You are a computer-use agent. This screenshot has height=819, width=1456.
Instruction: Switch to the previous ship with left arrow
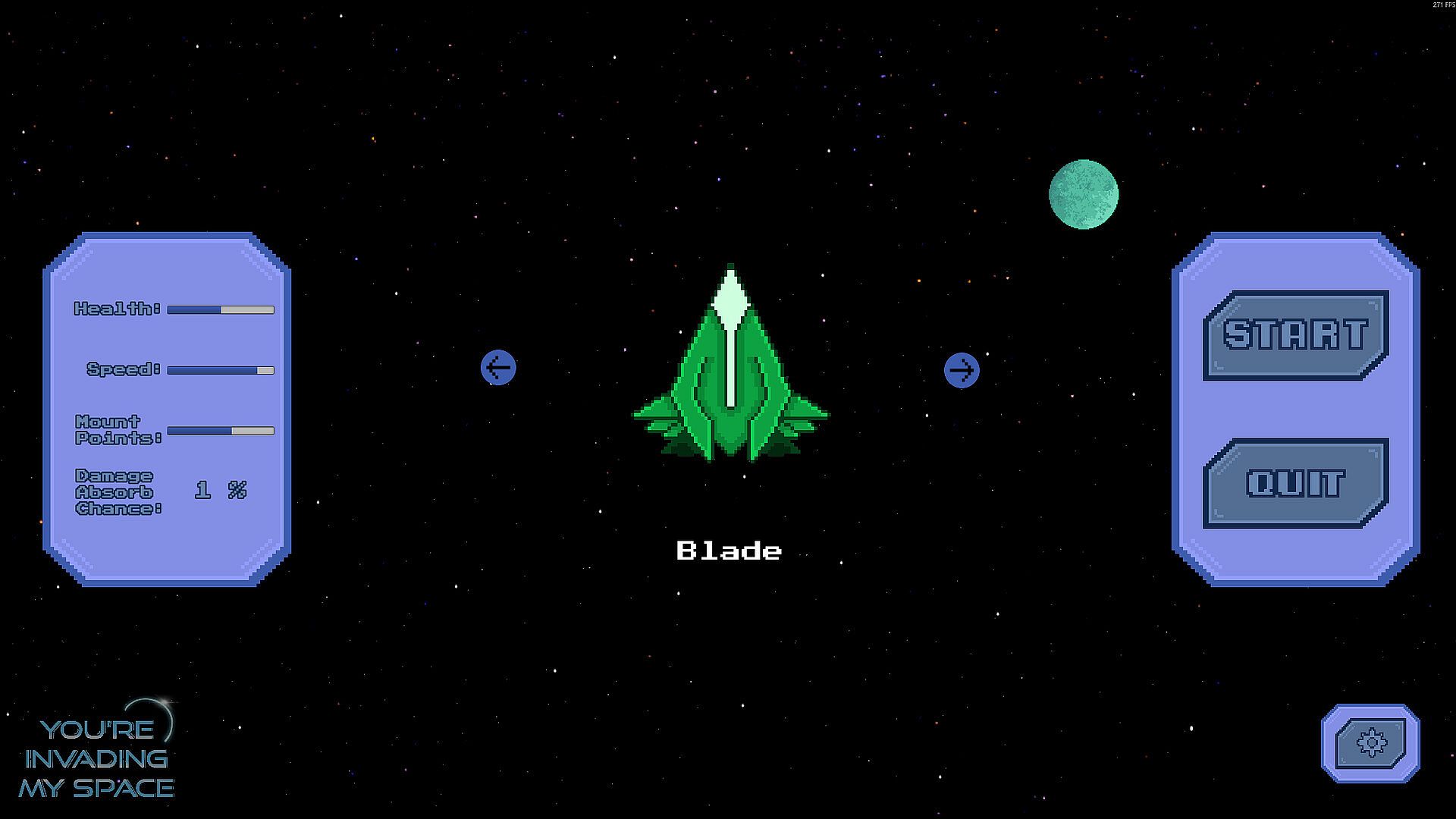pos(498,368)
